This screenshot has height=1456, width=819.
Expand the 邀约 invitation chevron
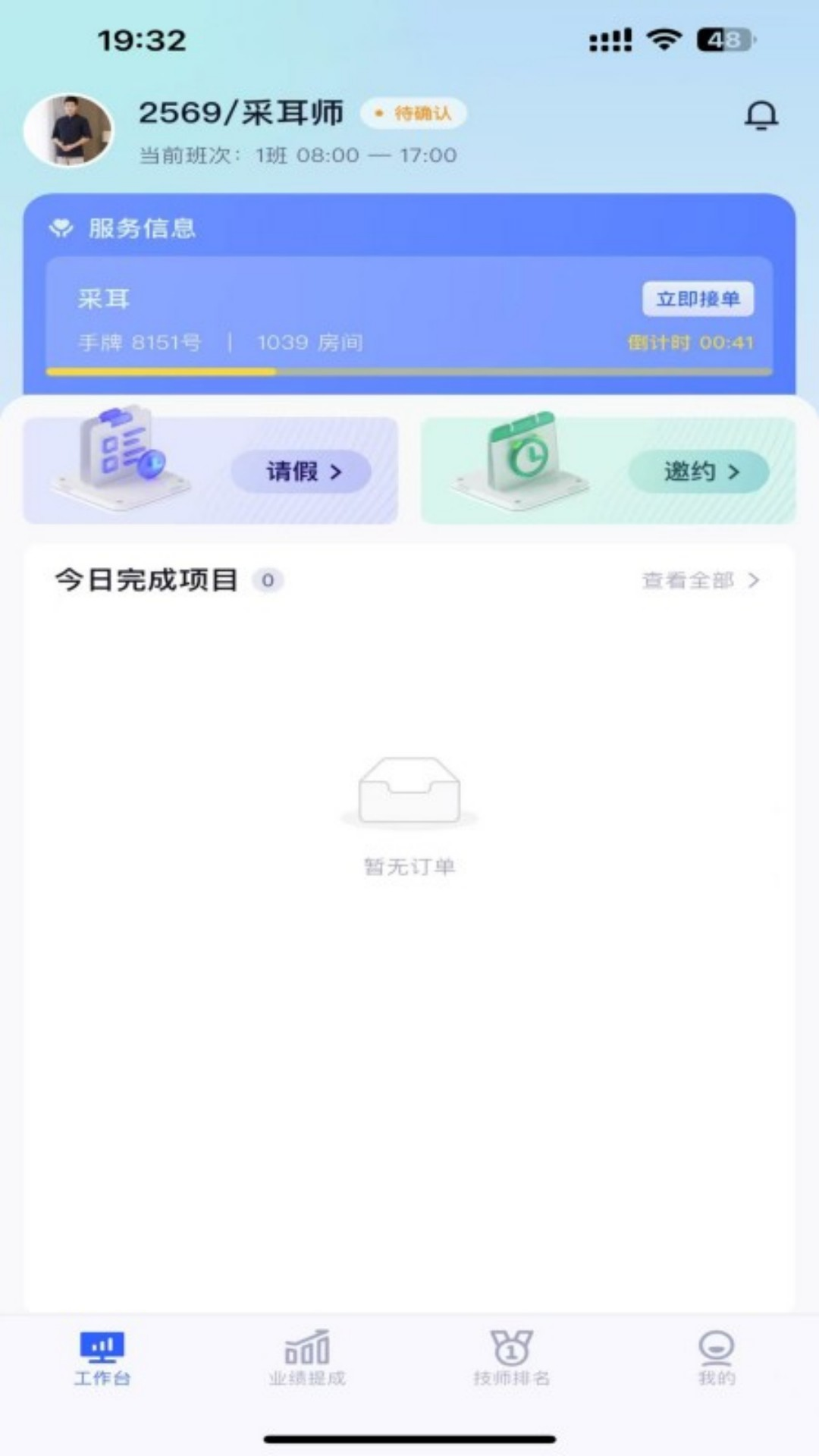(x=734, y=471)
